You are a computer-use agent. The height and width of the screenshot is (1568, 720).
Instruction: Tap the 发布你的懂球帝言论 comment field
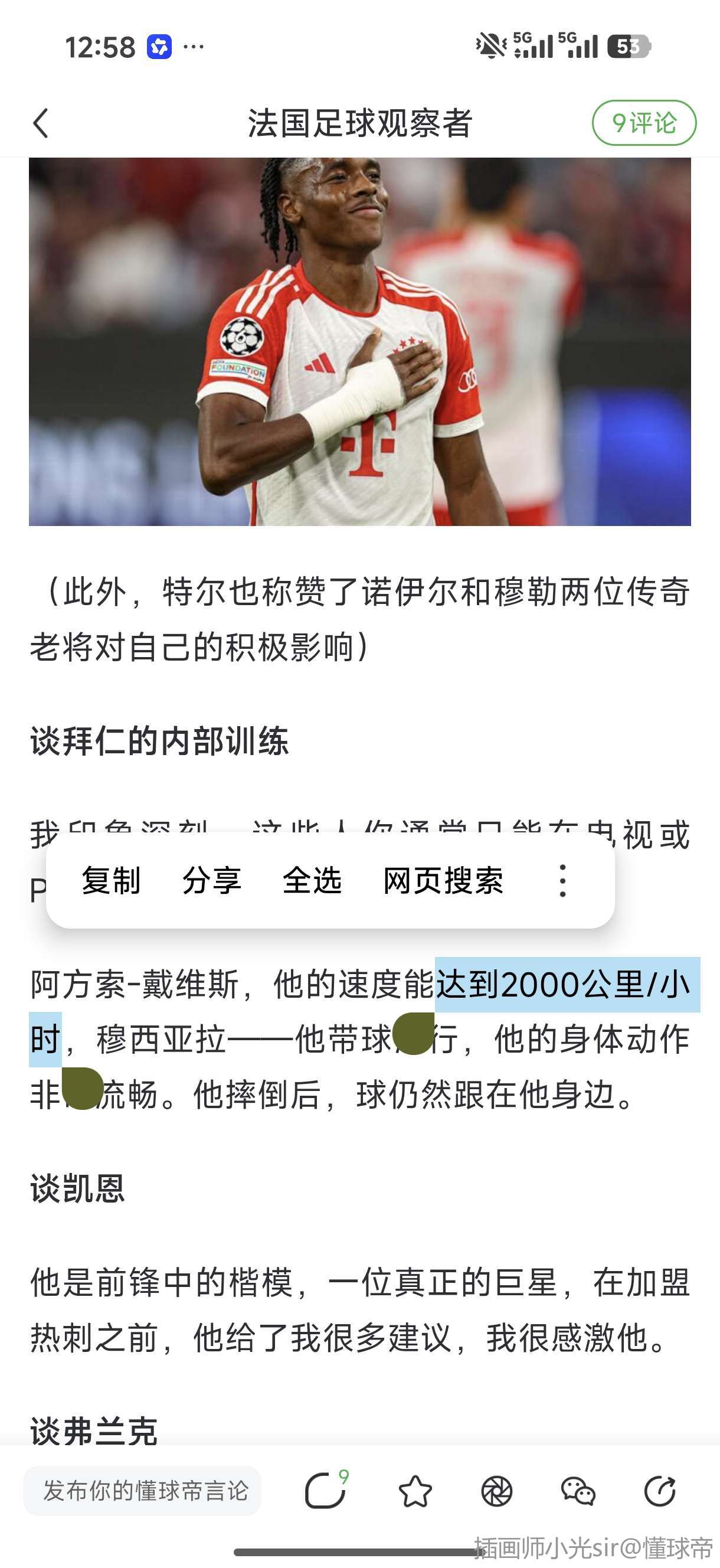click(143, 1491)
